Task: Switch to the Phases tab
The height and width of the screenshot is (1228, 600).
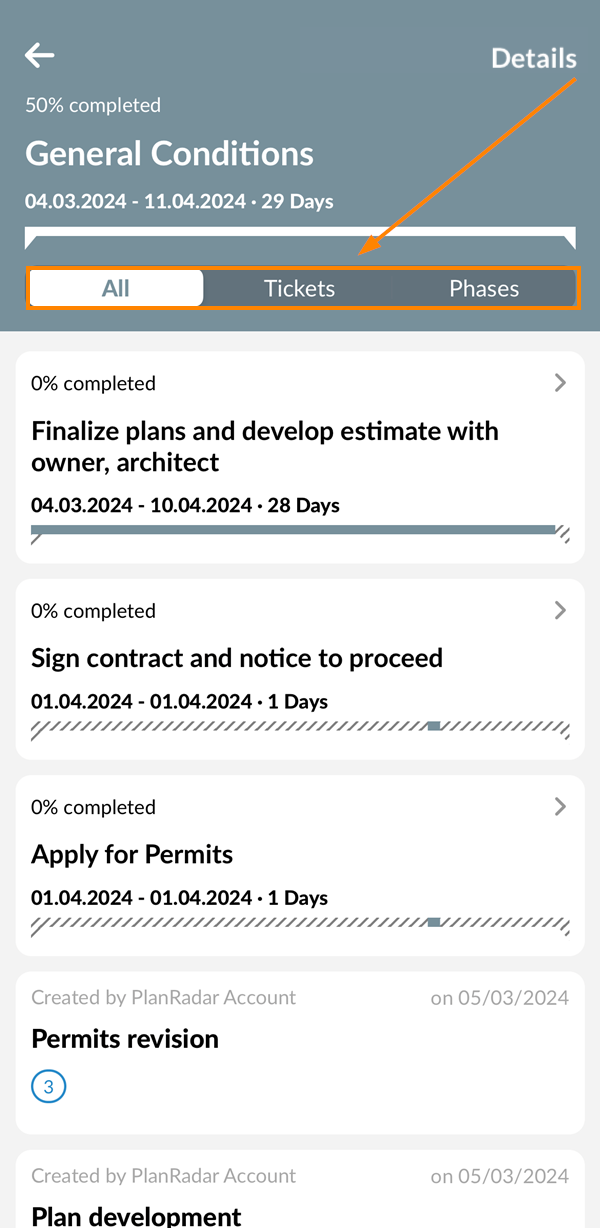Action: click(484, 289)
